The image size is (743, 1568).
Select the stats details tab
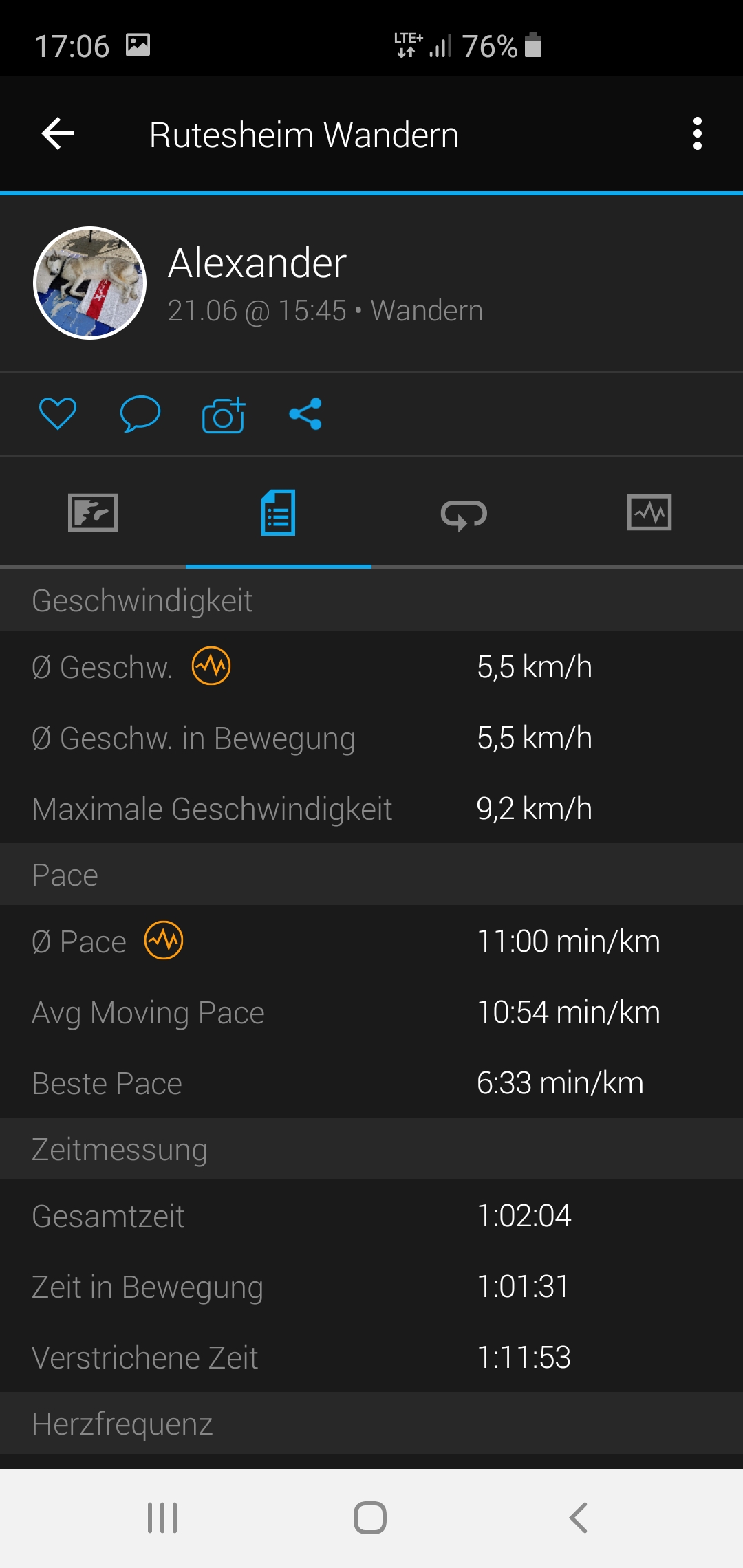(x=279, y=512)
